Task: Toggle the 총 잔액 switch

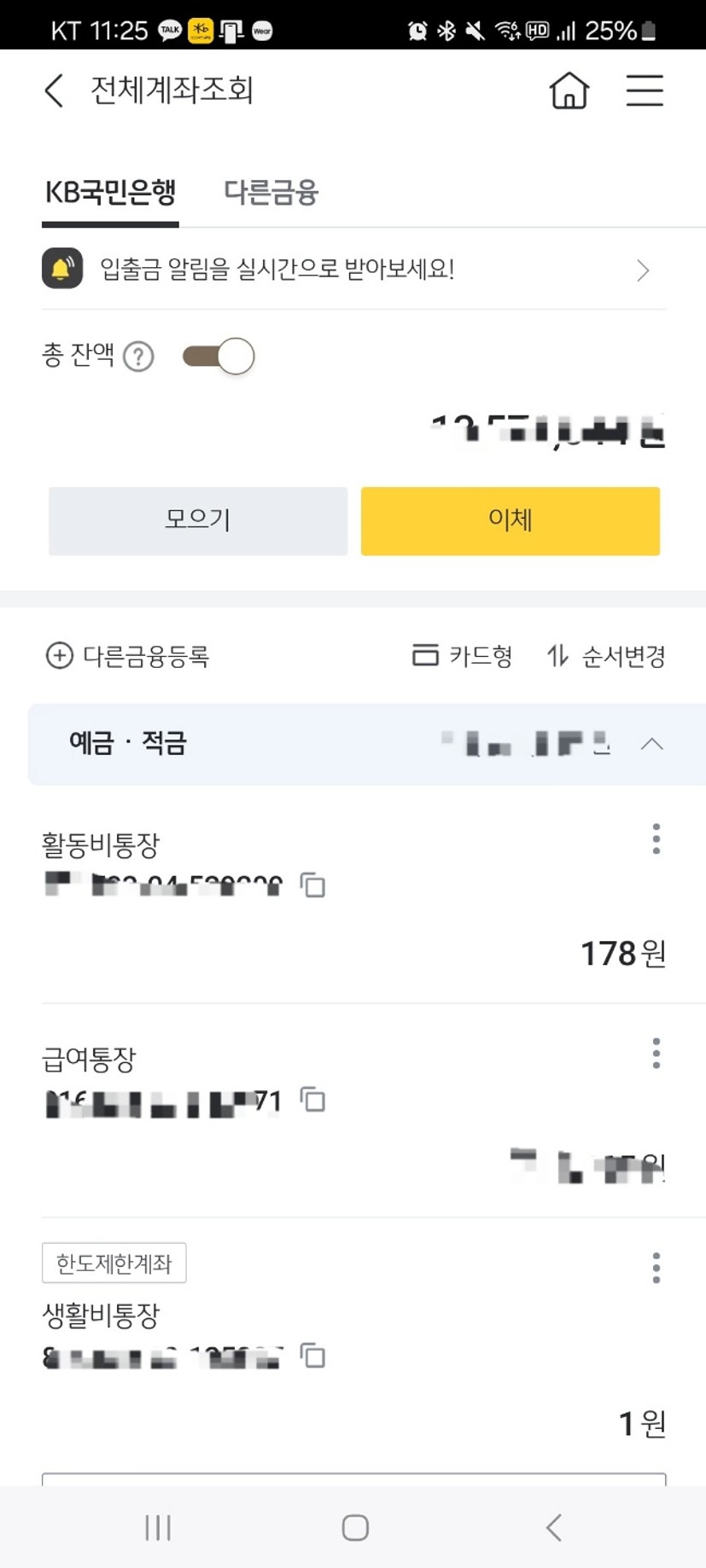Action: (219, 357)
